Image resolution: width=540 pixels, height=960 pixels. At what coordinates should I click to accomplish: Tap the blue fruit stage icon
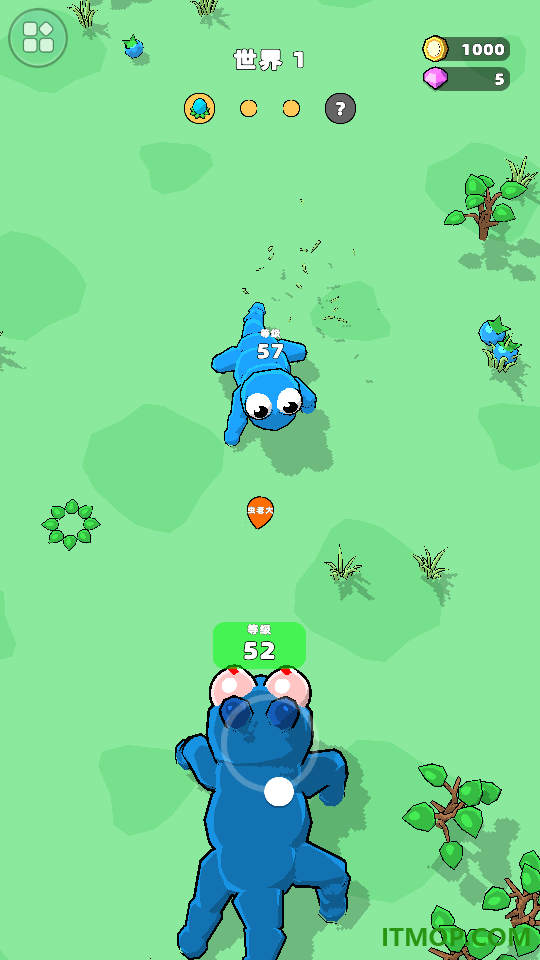[x=200, y=108]
